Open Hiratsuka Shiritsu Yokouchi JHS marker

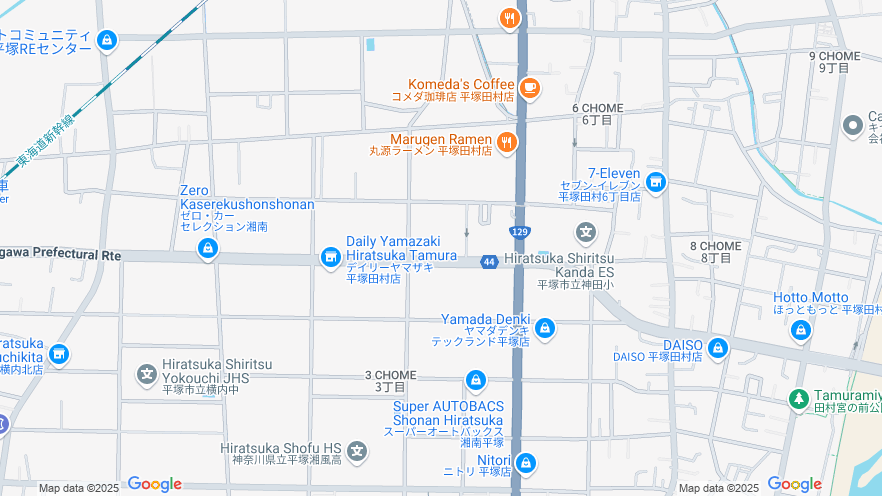tap(147, 375)
